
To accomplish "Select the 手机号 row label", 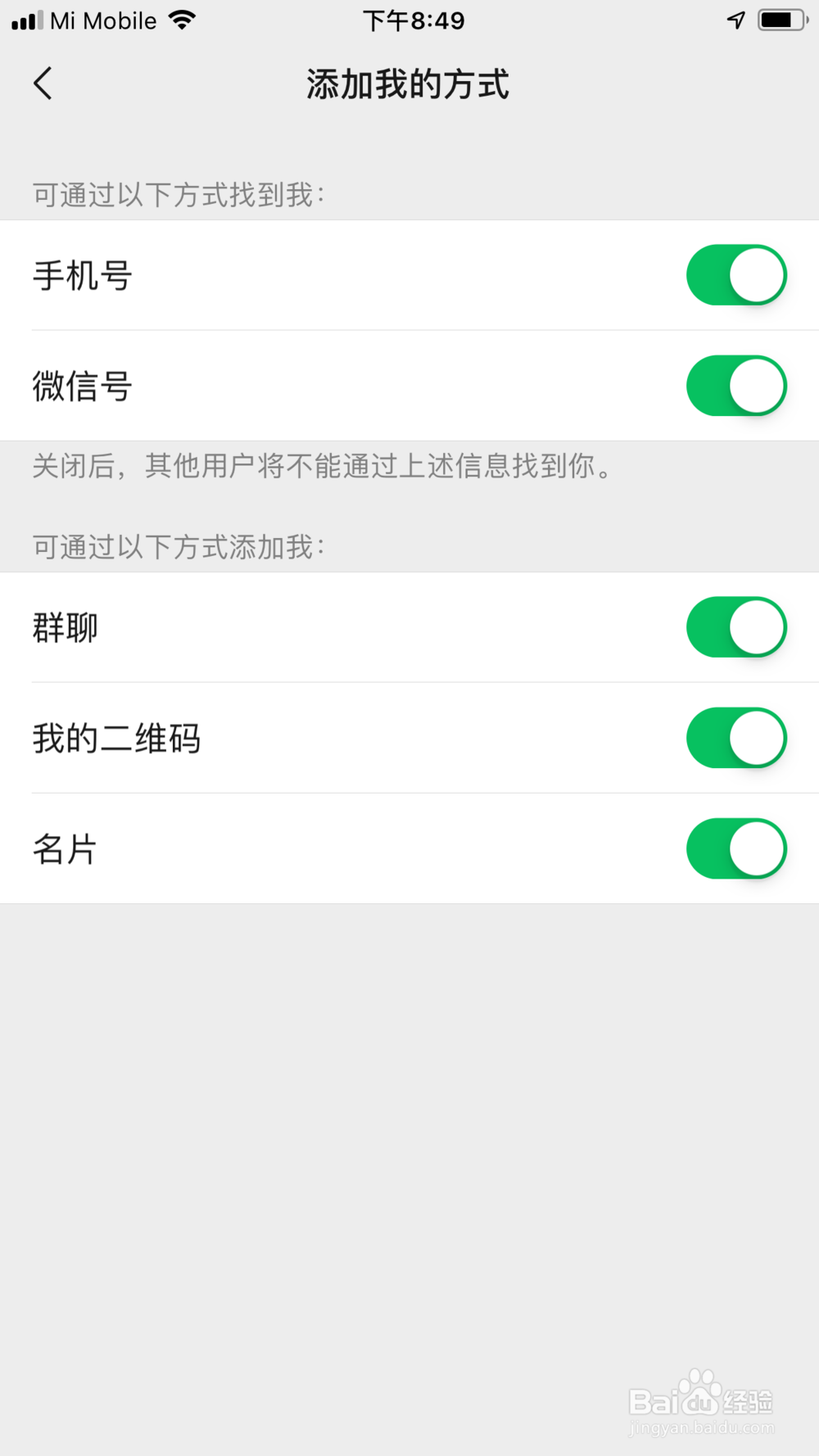I will coord(81,276).
